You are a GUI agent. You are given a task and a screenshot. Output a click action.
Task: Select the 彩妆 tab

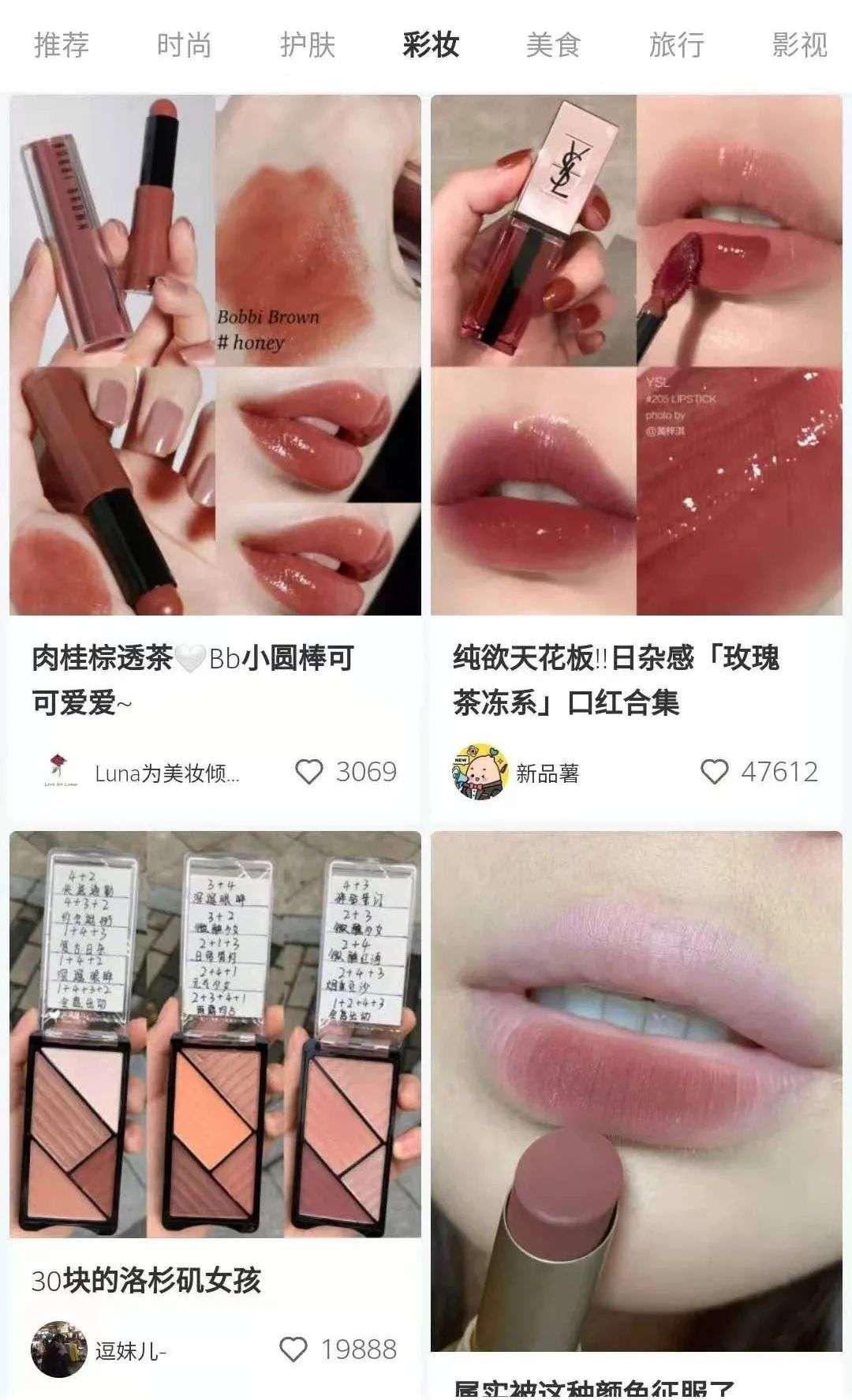(430, 45)
